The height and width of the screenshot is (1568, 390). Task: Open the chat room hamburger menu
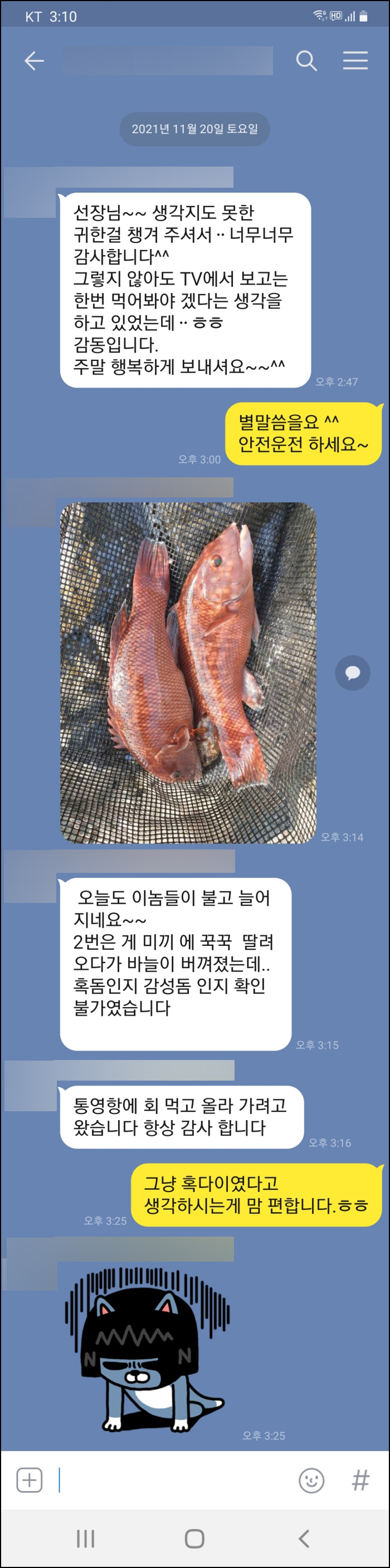[x=355, y=61]
